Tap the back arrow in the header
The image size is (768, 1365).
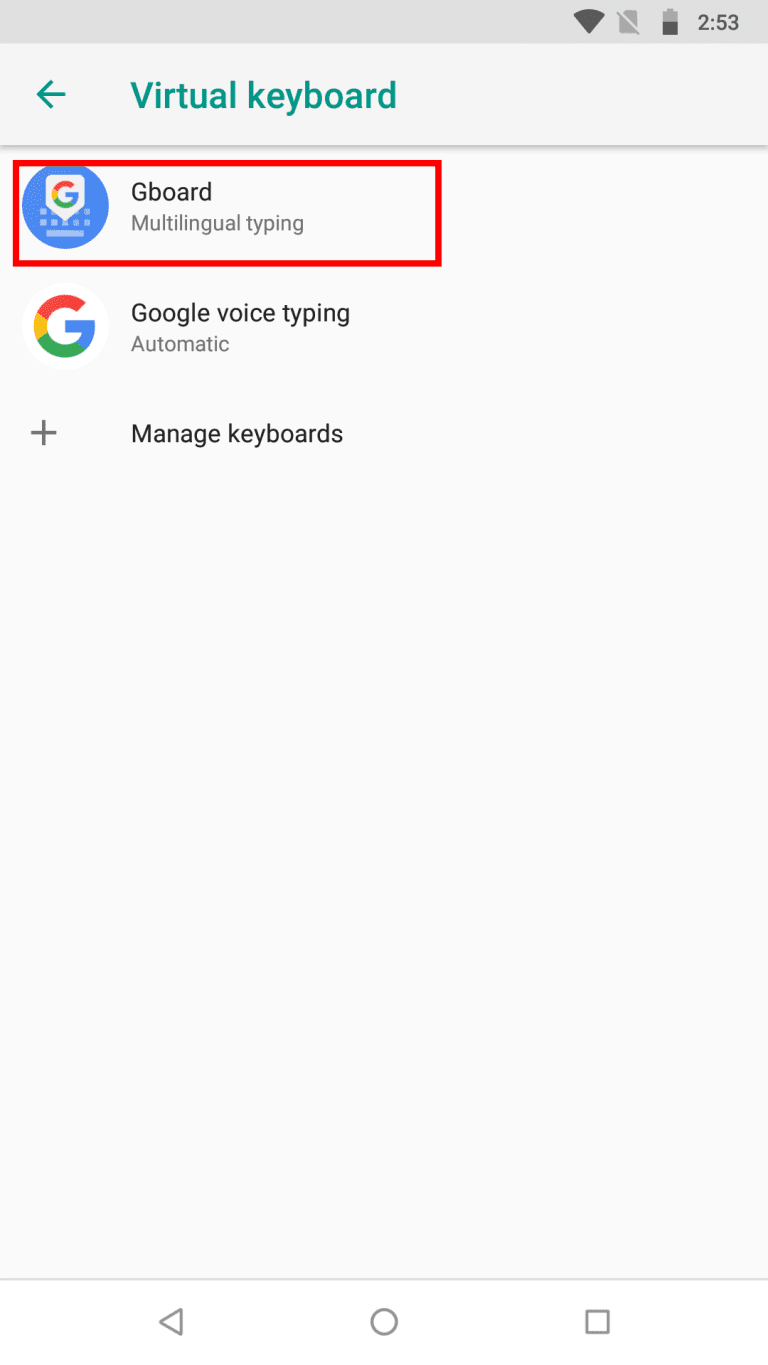pos(50,94)
